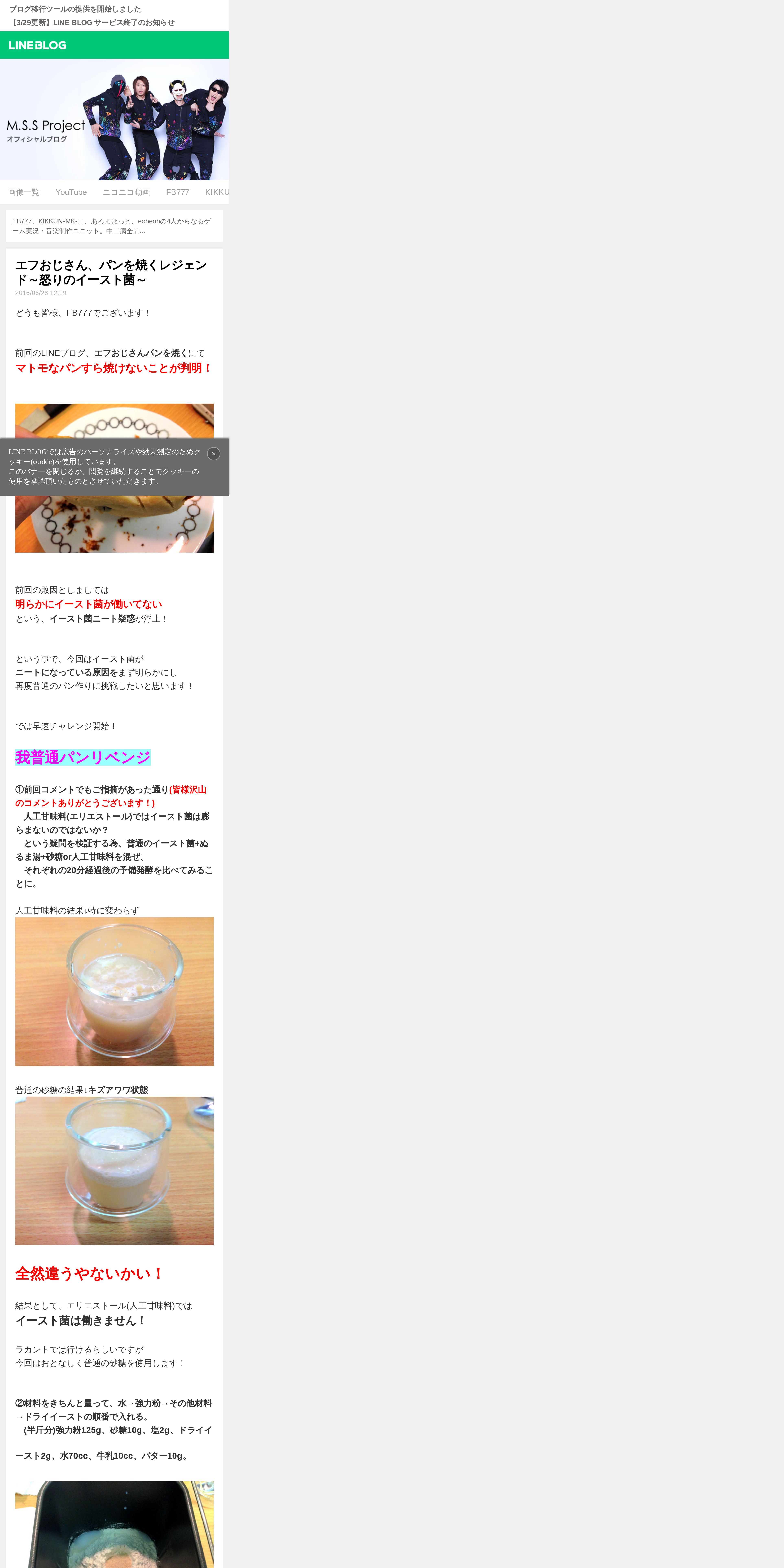
Task: View the artificial sweetener result photo
Action: tap(114, 992)
